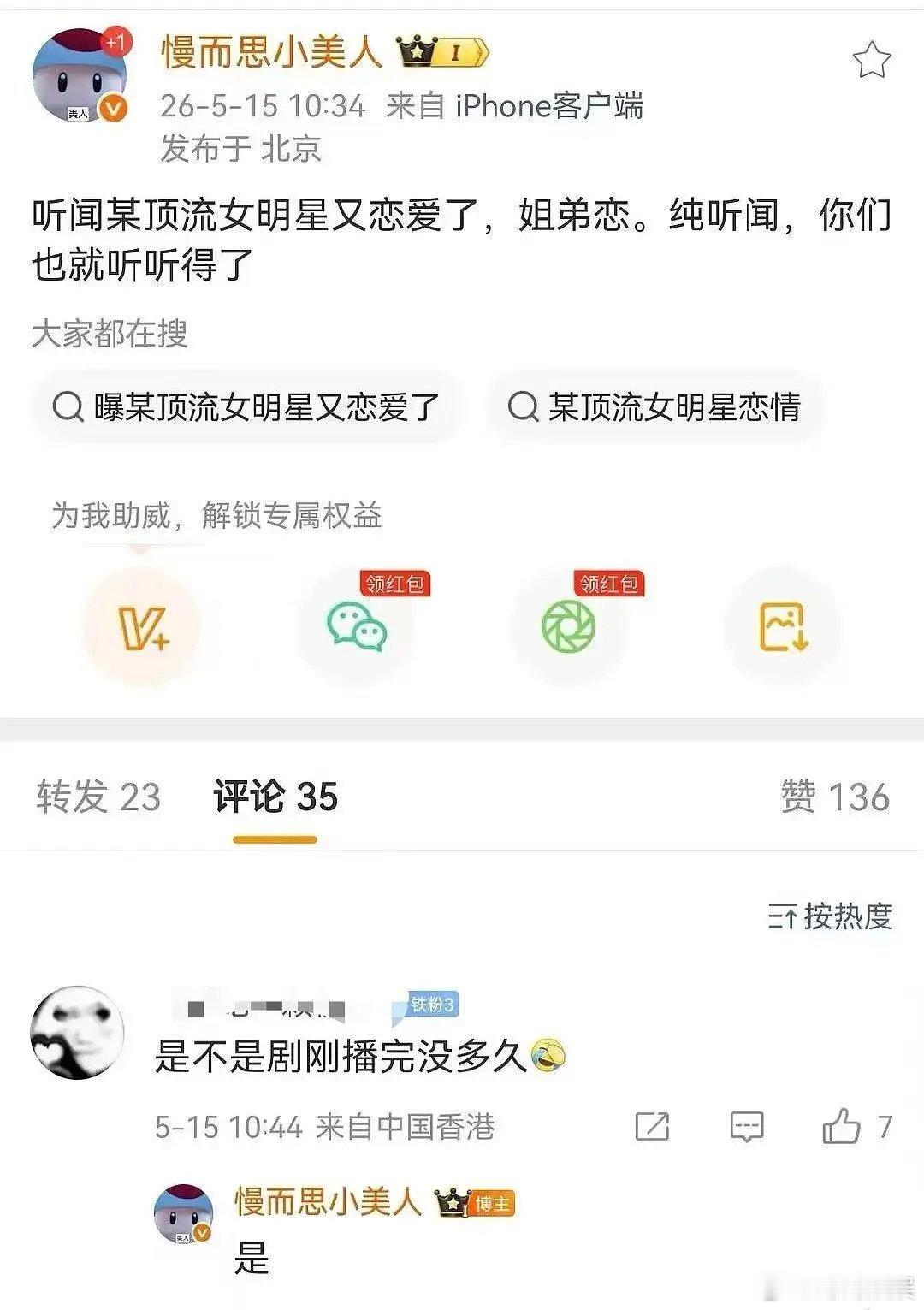Repost the comment 是不是剧刚播完没多久

pyautogui.click(x=652, y=1127)
